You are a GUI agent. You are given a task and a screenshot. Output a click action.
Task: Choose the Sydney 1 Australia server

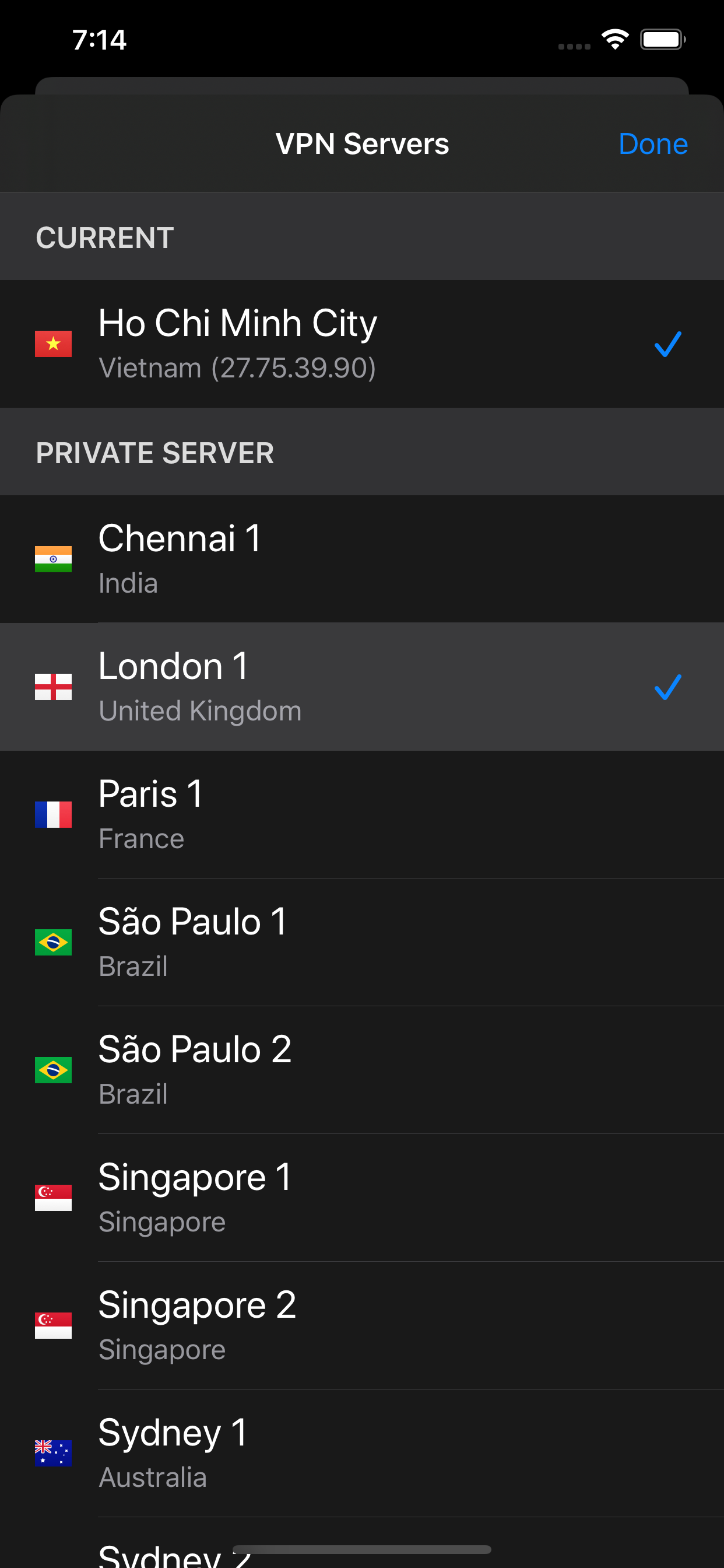pyautogui.click(x=361, y=1454)
